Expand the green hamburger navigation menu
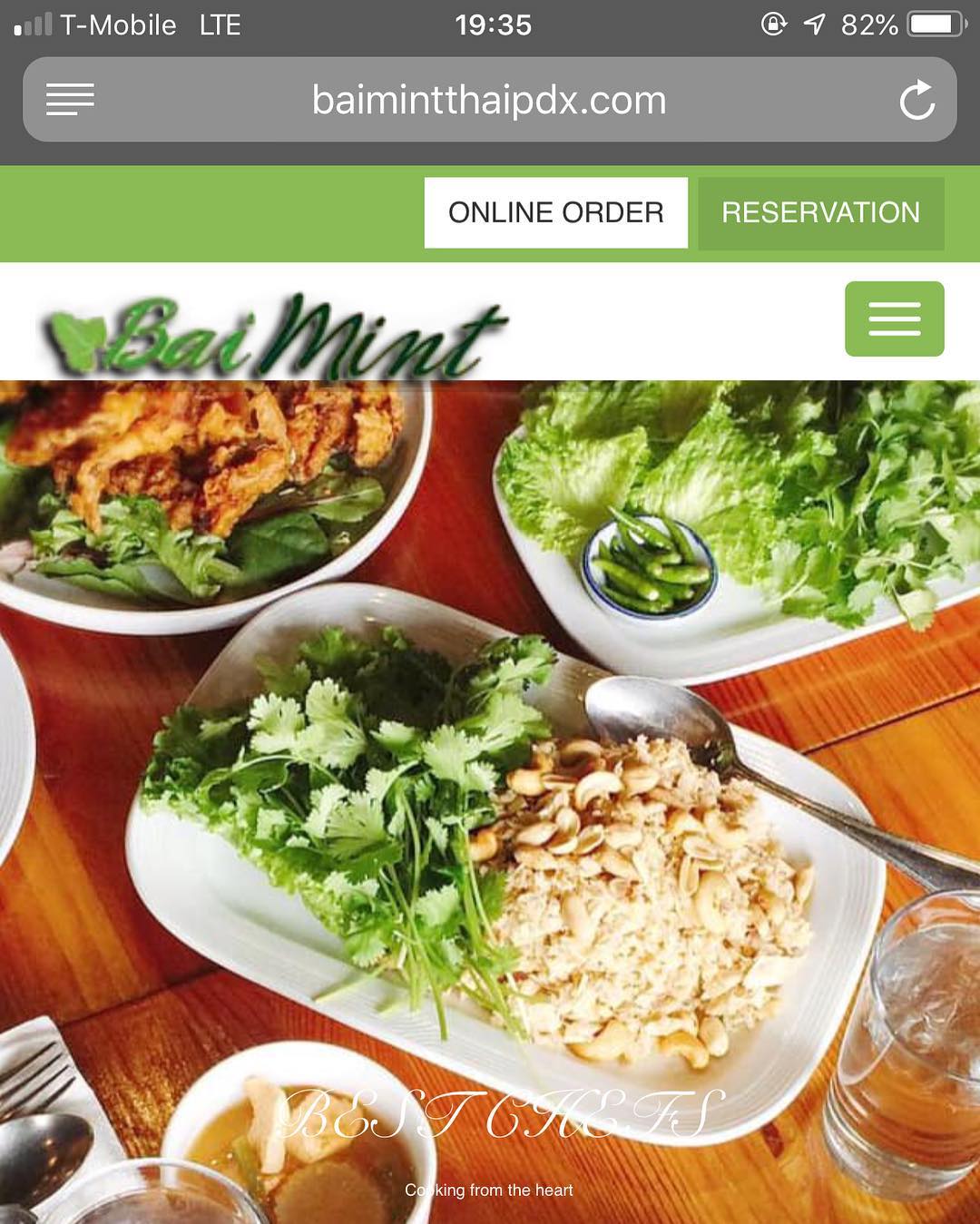 (894, 318)
